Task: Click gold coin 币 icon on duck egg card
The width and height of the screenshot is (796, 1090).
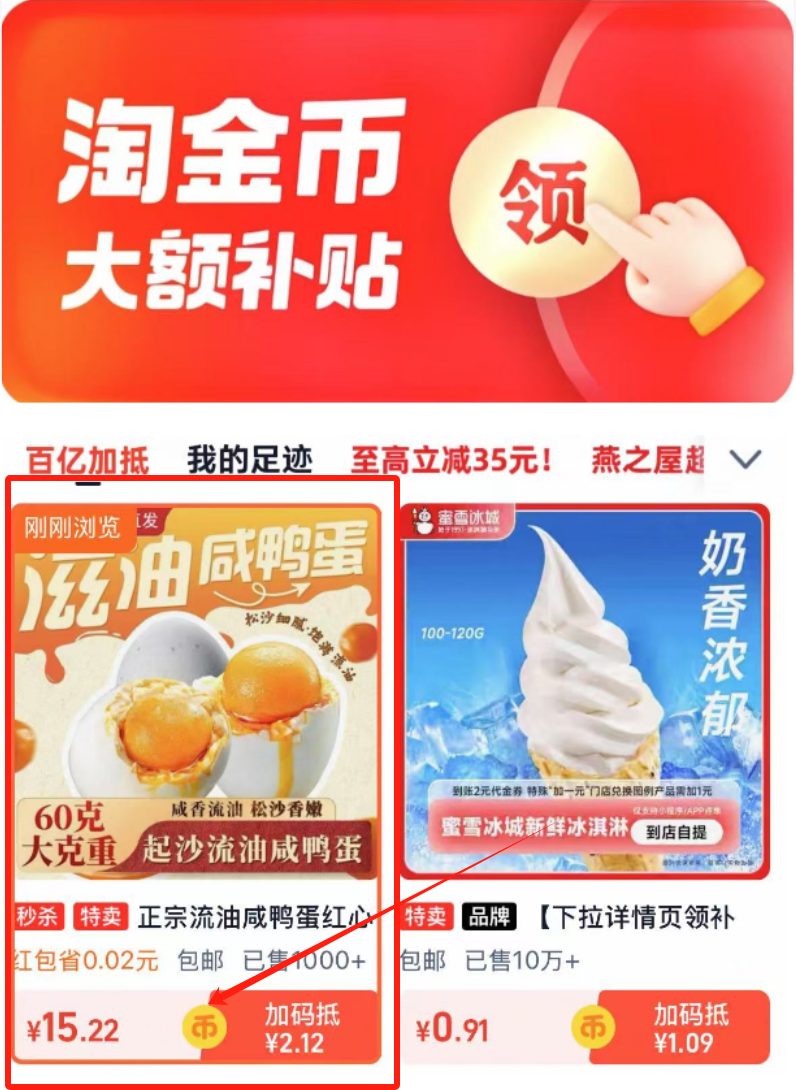Action: coord(205,1026)
